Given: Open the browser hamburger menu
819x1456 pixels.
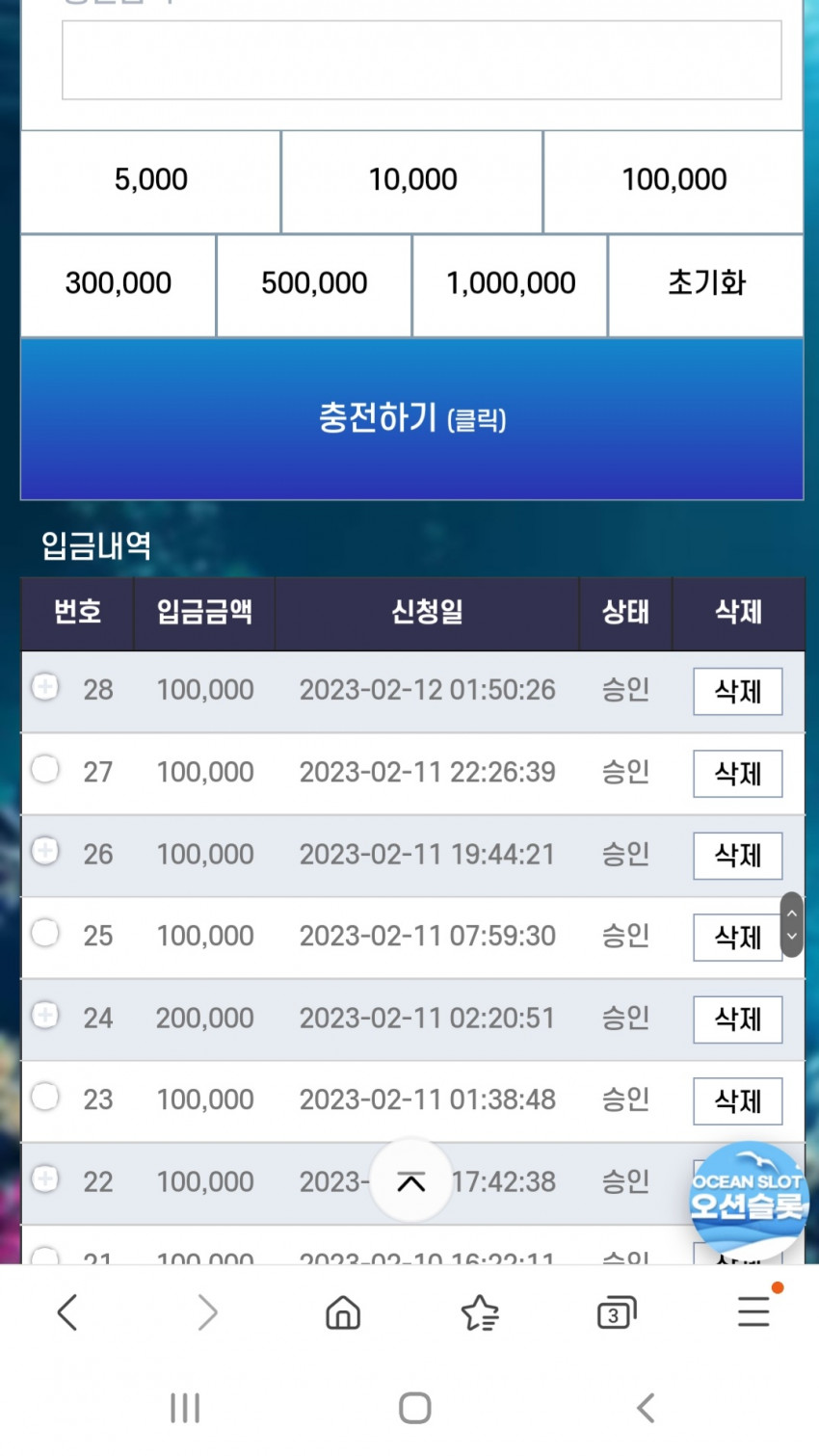Looking at the screenshot, I should 753,1311.
